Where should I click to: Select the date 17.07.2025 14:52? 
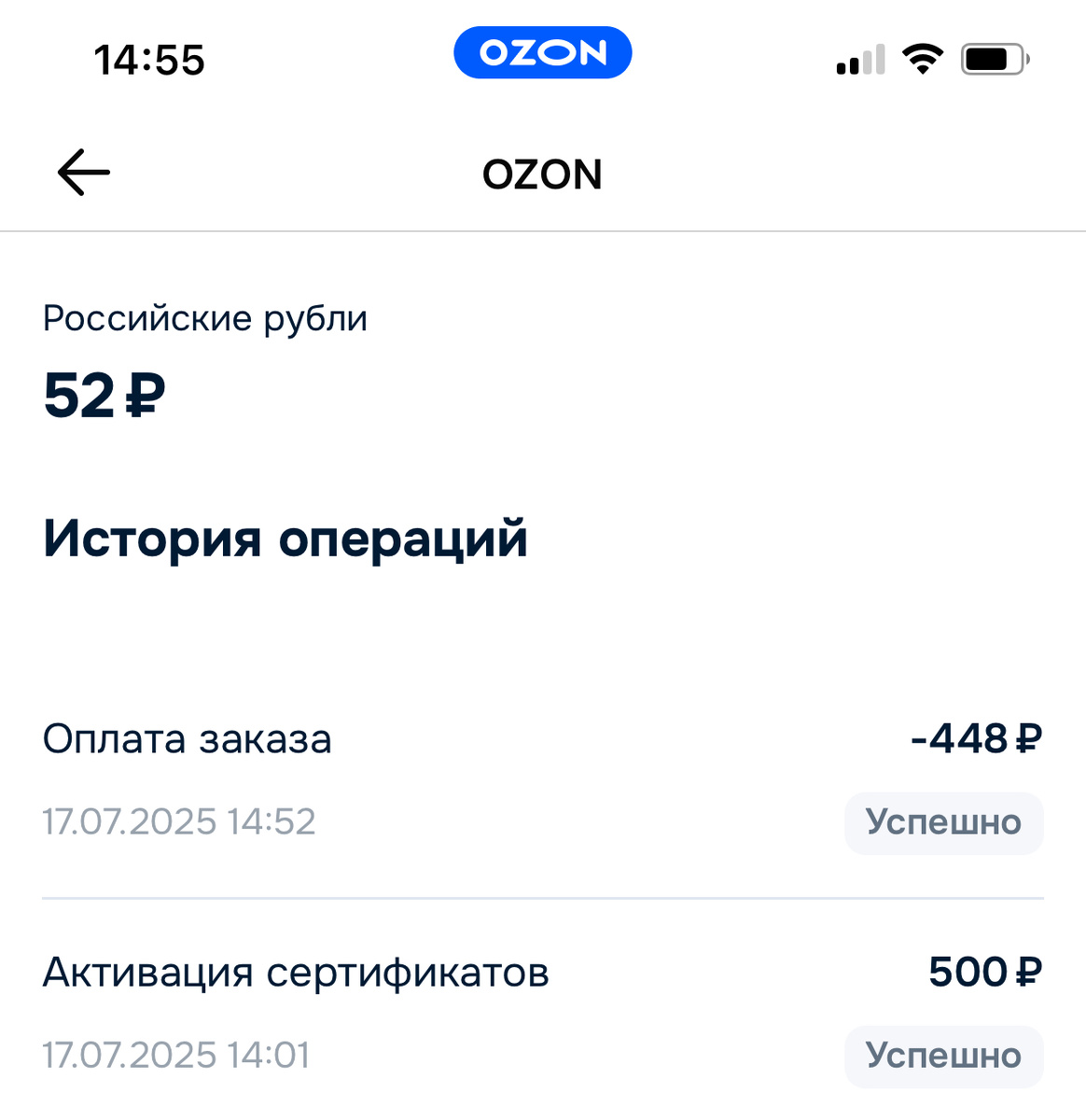point(179,822)
